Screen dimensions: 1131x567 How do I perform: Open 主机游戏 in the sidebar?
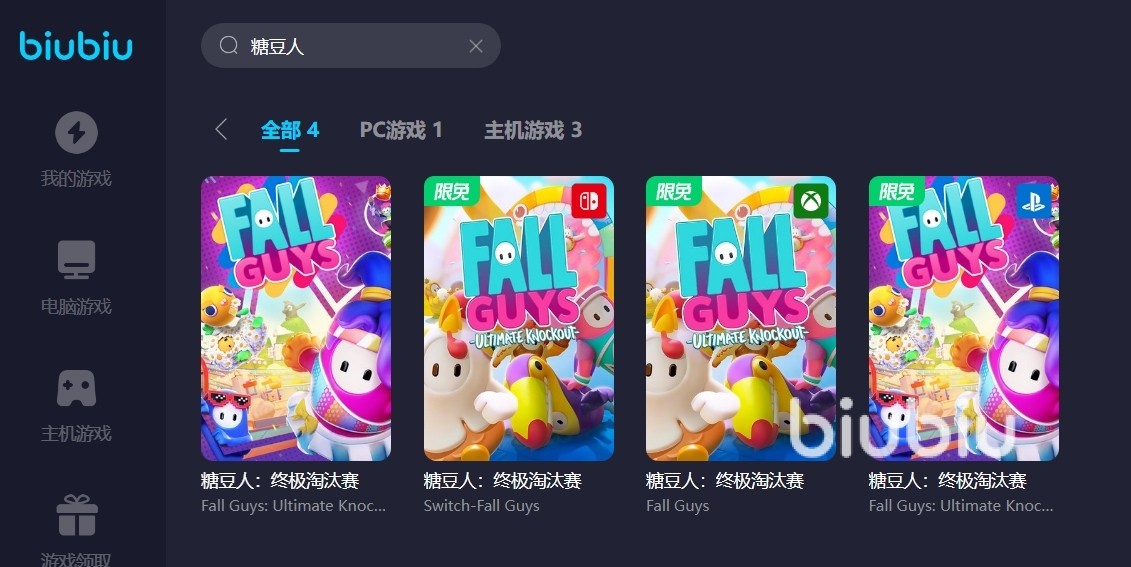(x=76, y=404)
